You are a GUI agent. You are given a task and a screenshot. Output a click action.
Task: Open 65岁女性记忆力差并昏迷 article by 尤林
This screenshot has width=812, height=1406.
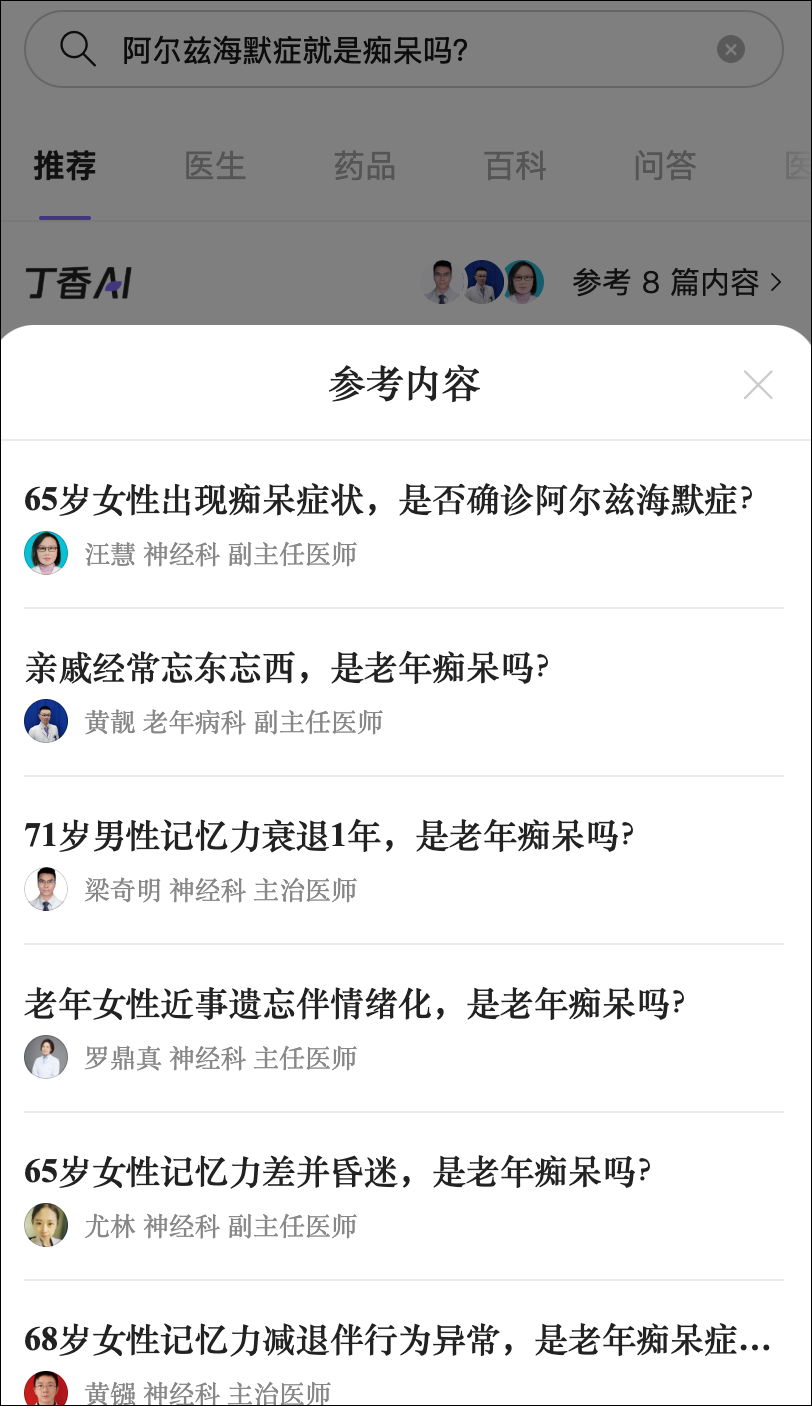[x=404, y=1196]
